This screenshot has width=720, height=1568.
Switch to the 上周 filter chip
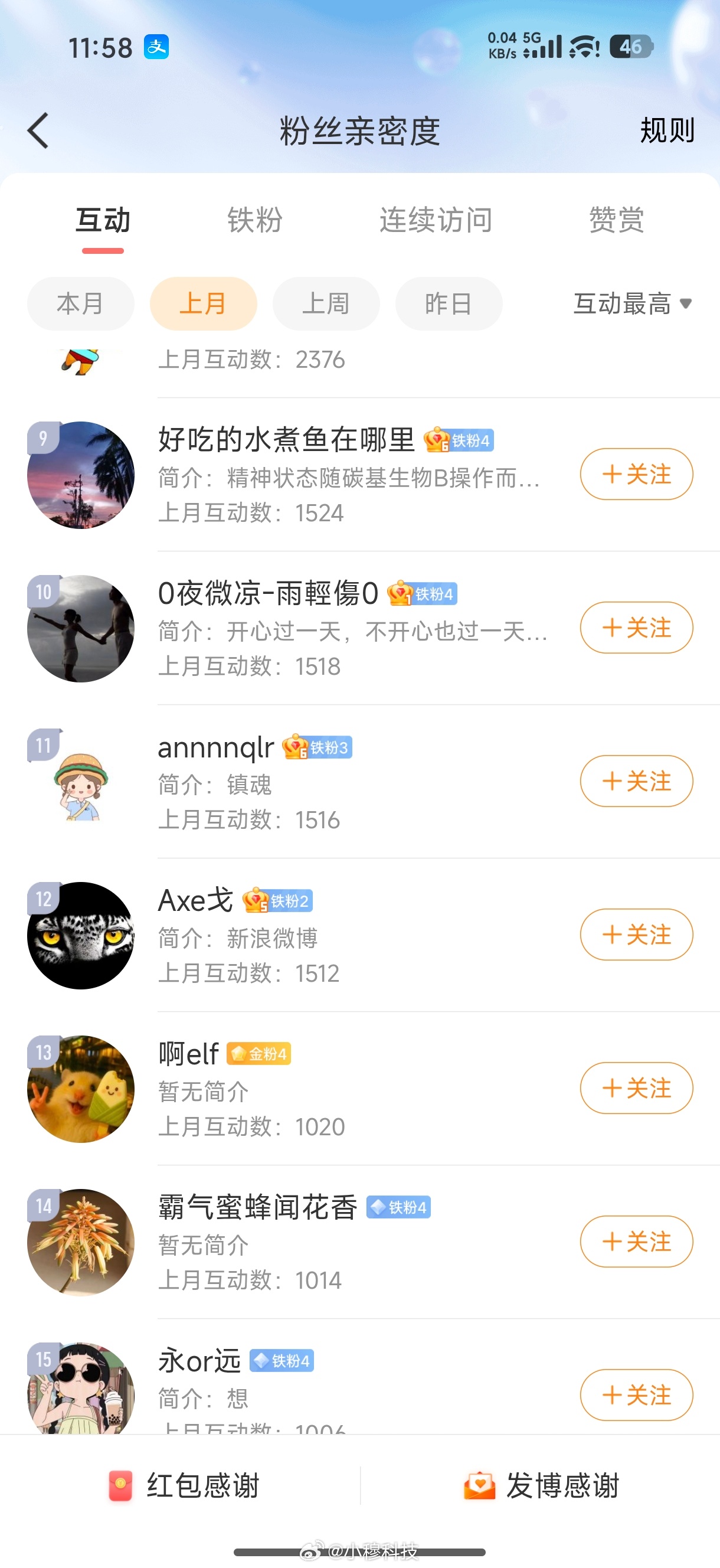point(326,303)
